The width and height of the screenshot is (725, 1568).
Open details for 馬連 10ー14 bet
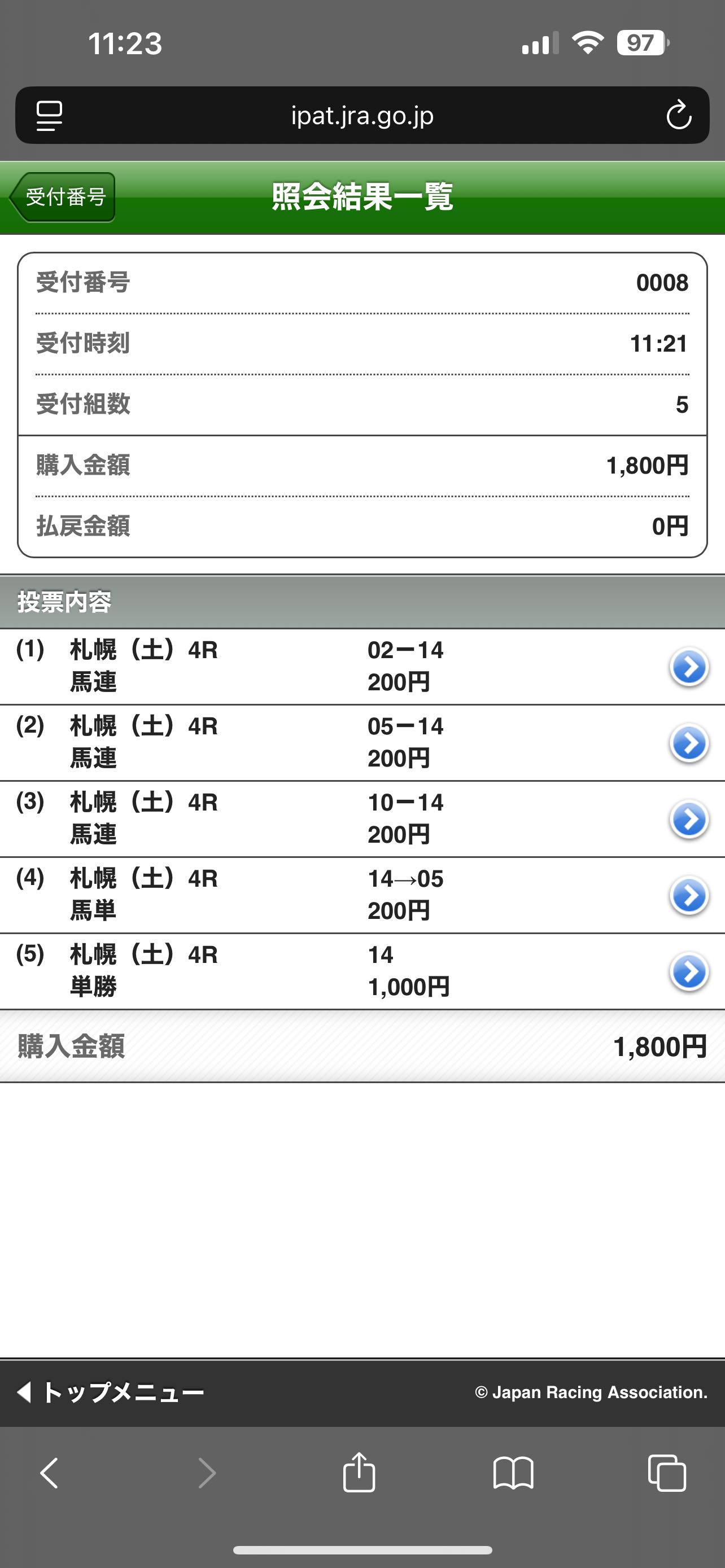(688, 820)
